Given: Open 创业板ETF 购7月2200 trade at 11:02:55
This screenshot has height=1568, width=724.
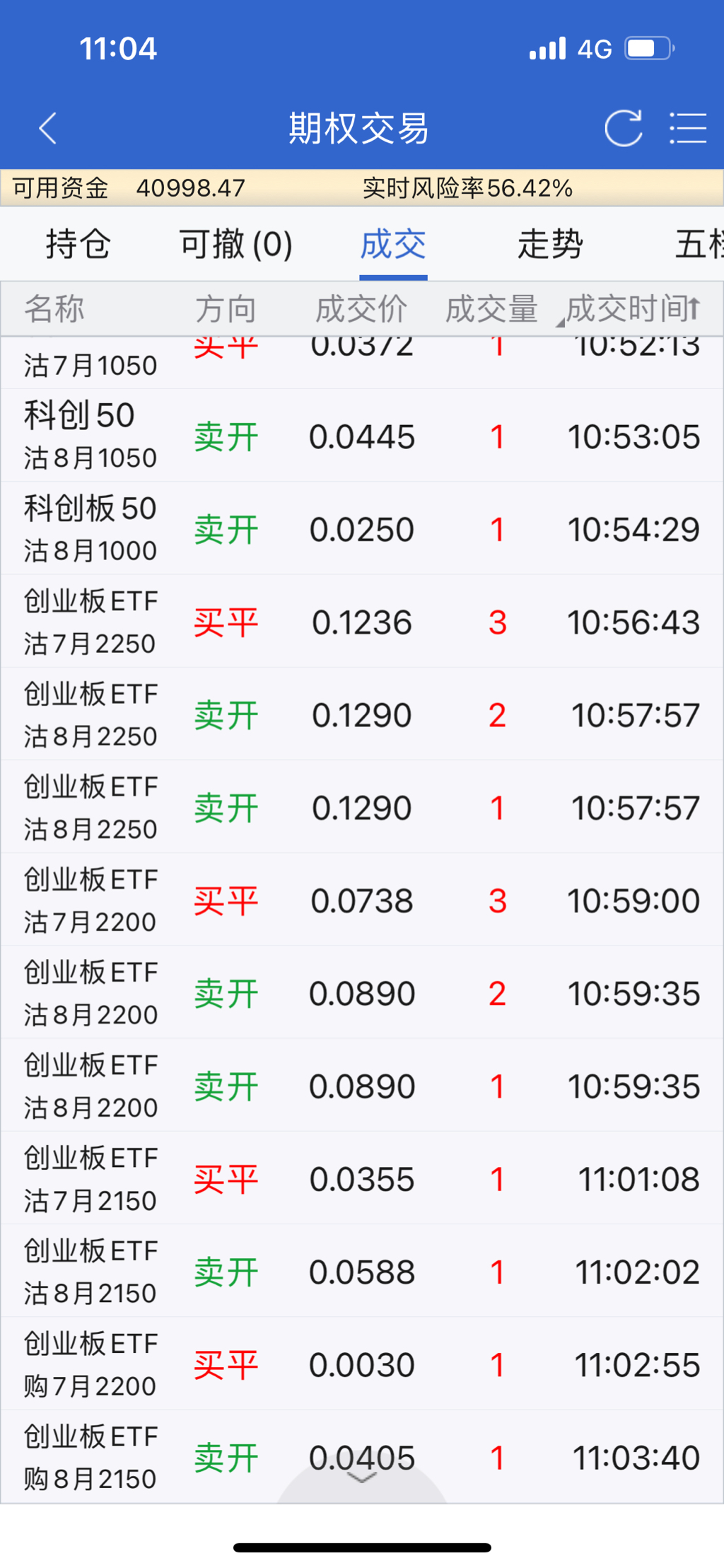Looking at the screenshot, I should [x=362, y=1364].
